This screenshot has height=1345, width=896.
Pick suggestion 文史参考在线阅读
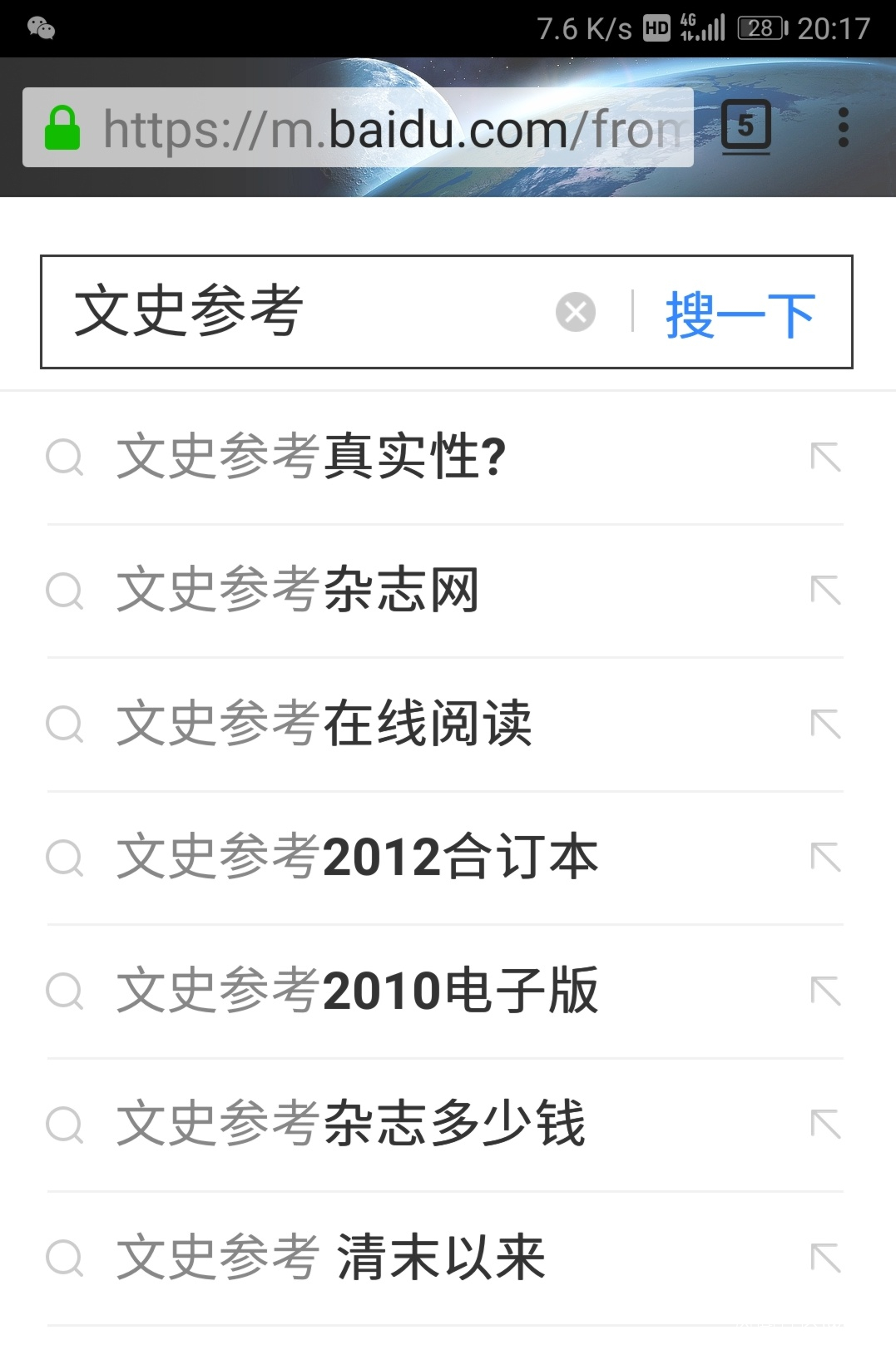click(324, 724)
